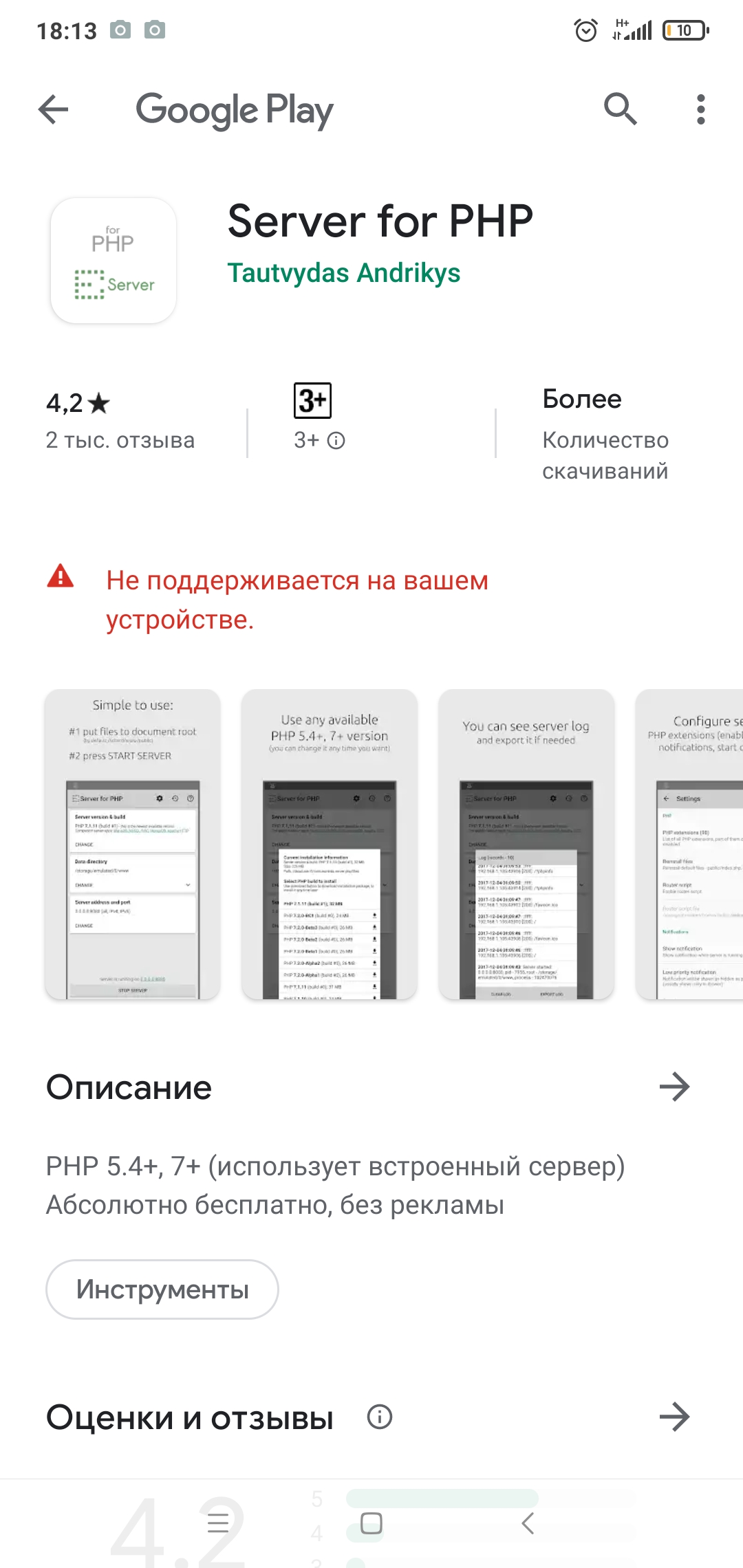Open Google Play search
Screen dimensions: 743x1568
click(x=620, y=109)
